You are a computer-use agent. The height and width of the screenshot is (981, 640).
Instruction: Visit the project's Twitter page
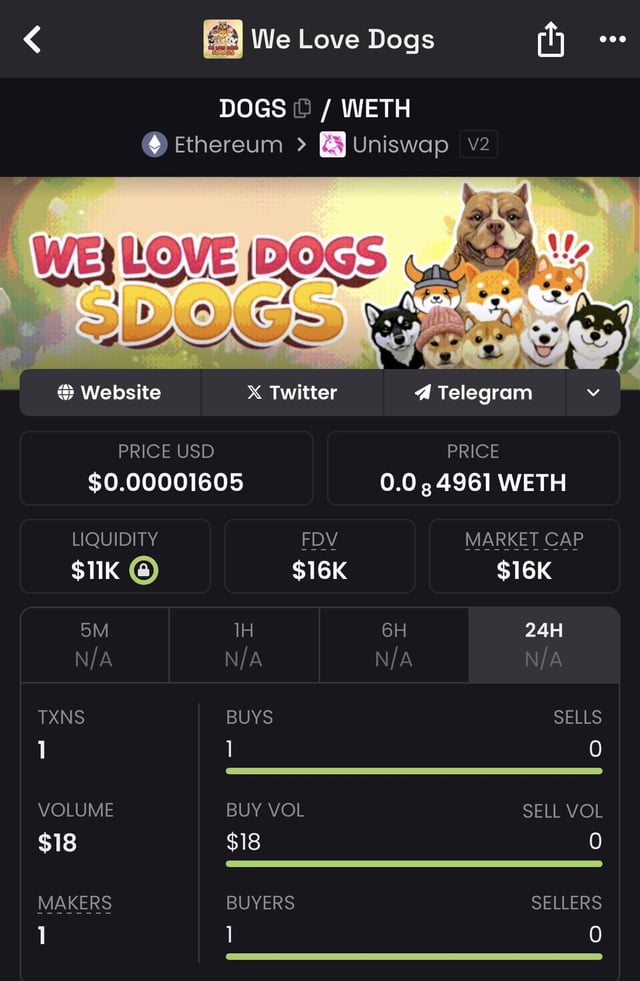[x=292, y=393]
